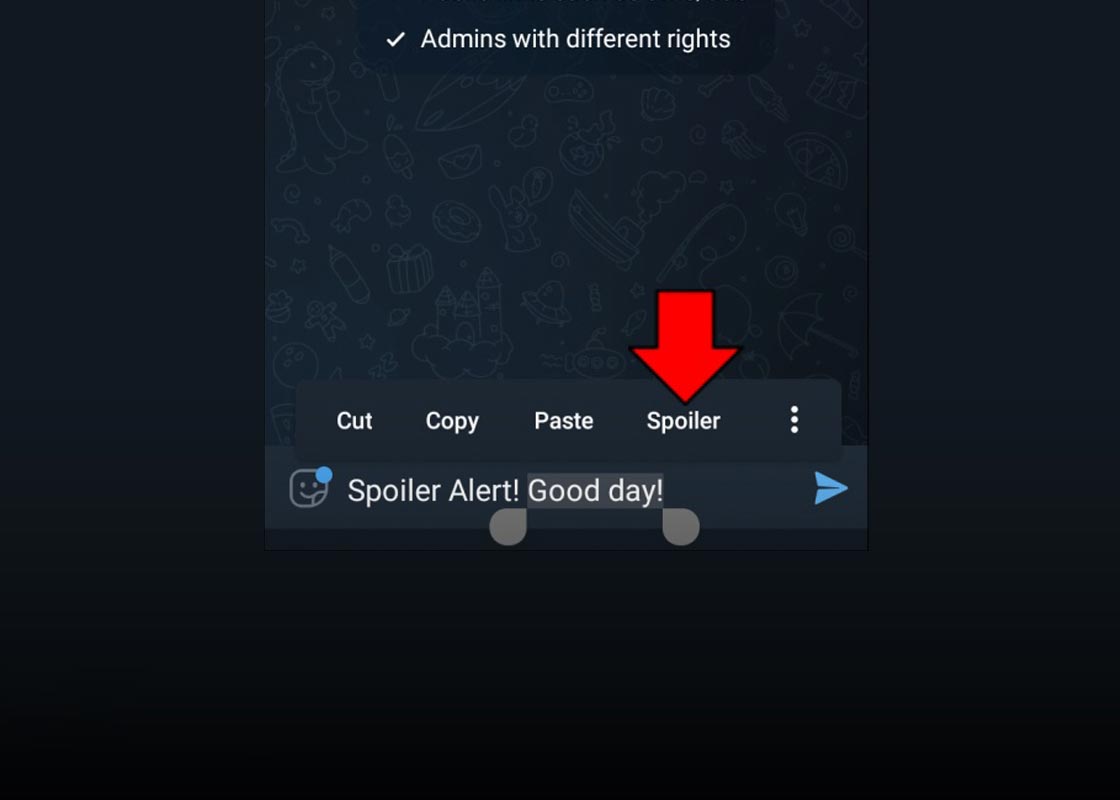Choose Paste from the selection toolbar
Image resolution: width=1120 pixels, height=800 pixels.
tap(563, 421)
